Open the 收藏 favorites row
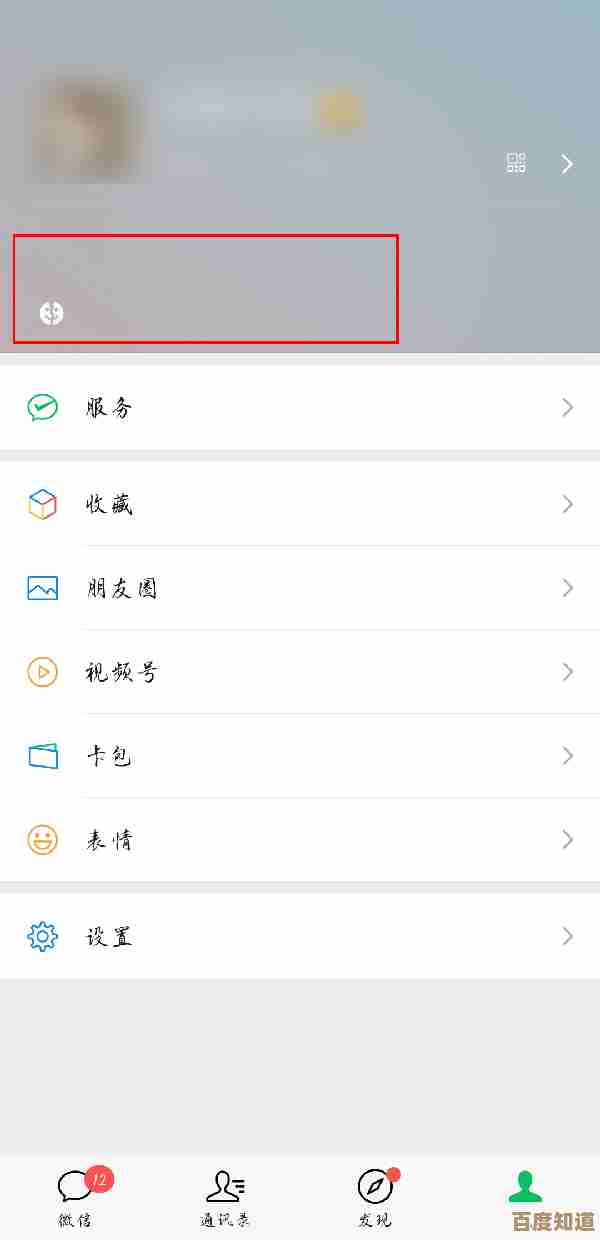Screen dimensions: 600x1240 (300, 504)
